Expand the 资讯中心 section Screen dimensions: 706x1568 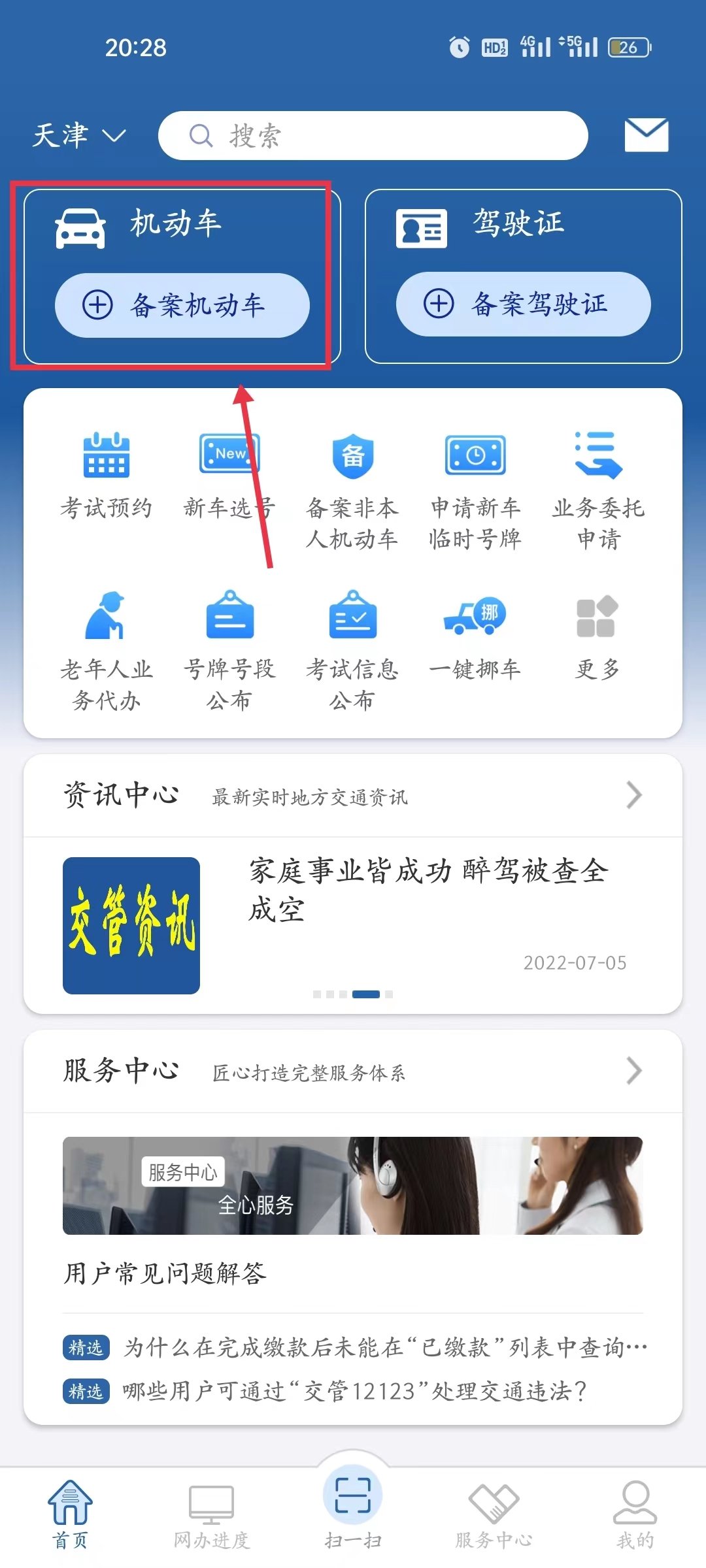pos(633,795)
